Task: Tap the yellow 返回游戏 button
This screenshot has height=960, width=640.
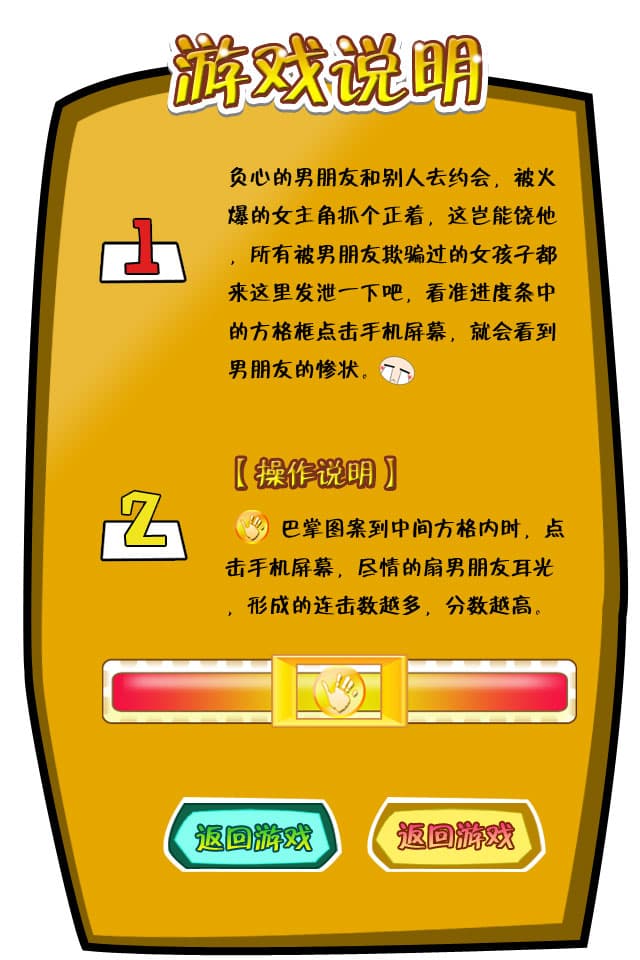Action: point(457,835)
